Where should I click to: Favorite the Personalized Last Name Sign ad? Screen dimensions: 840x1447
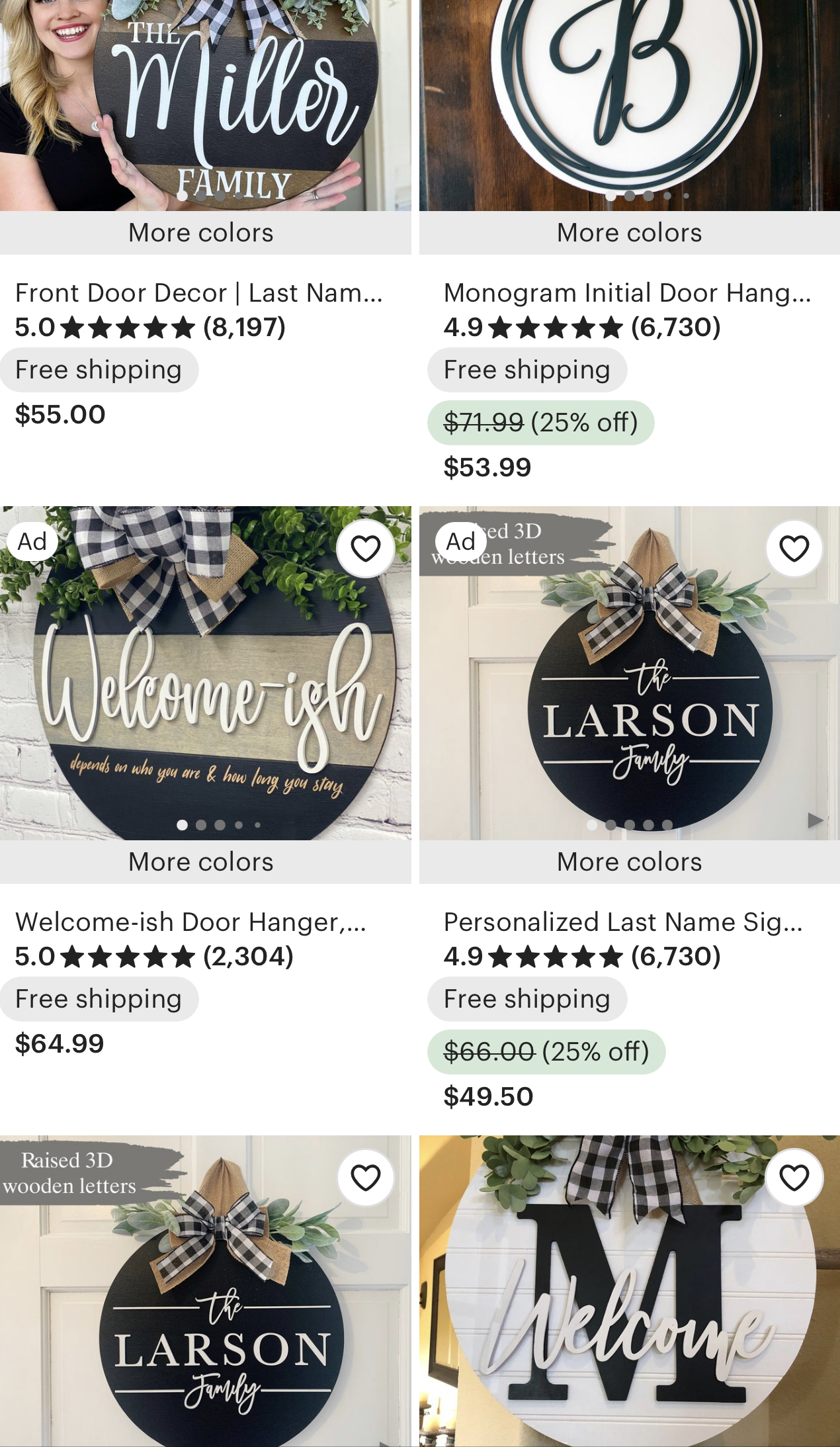pyautogui.click(x=794, y=548)
